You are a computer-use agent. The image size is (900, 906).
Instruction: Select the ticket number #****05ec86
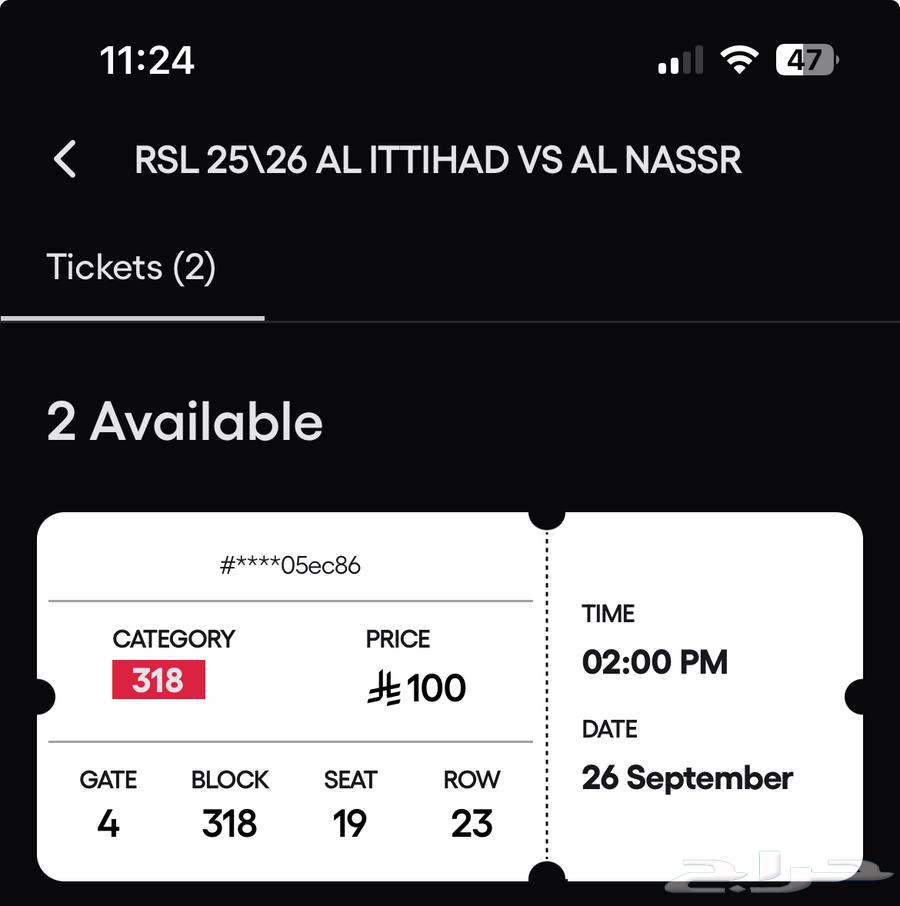coord(290,565)
